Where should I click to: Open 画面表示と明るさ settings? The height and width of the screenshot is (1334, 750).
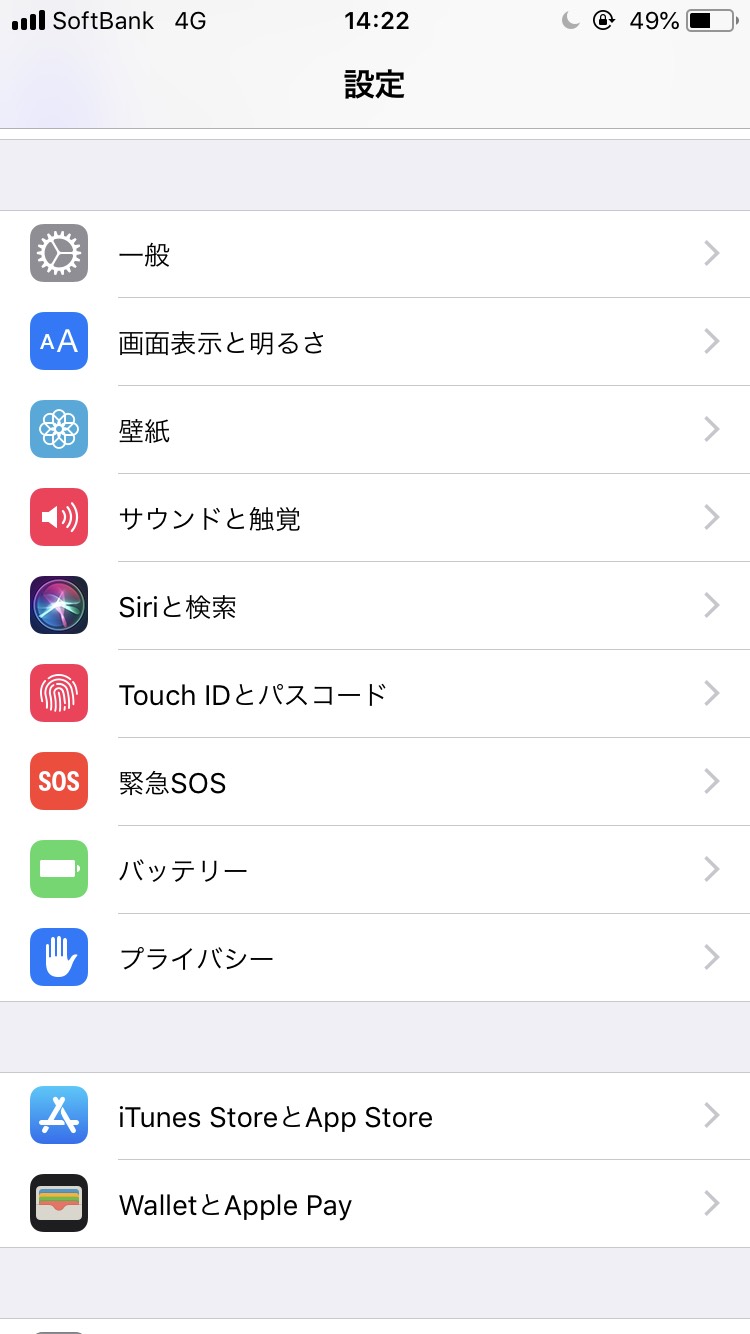[375, 342]
